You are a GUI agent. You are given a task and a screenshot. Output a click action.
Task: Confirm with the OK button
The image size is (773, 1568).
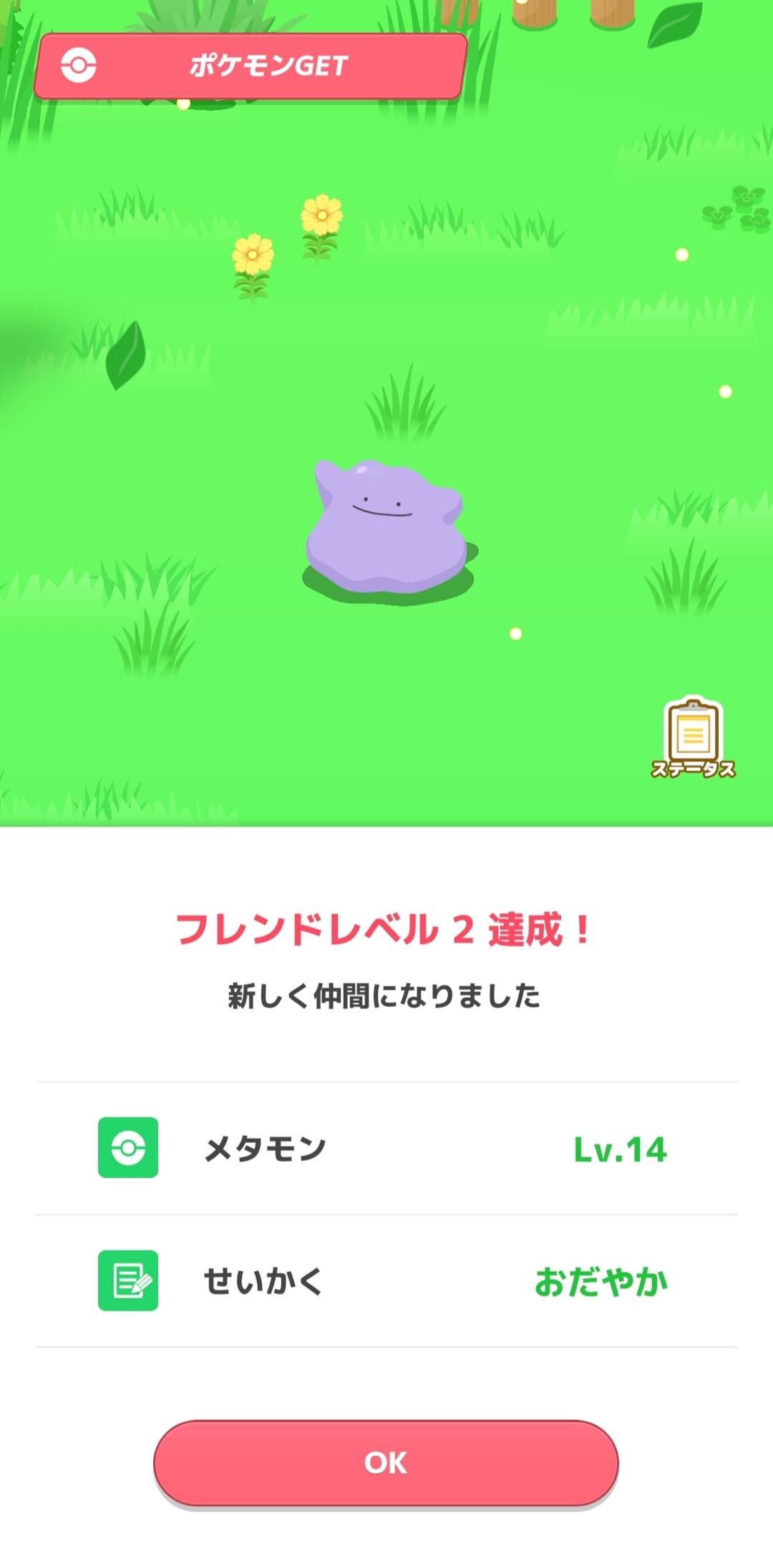click(x=386, y=1463)
